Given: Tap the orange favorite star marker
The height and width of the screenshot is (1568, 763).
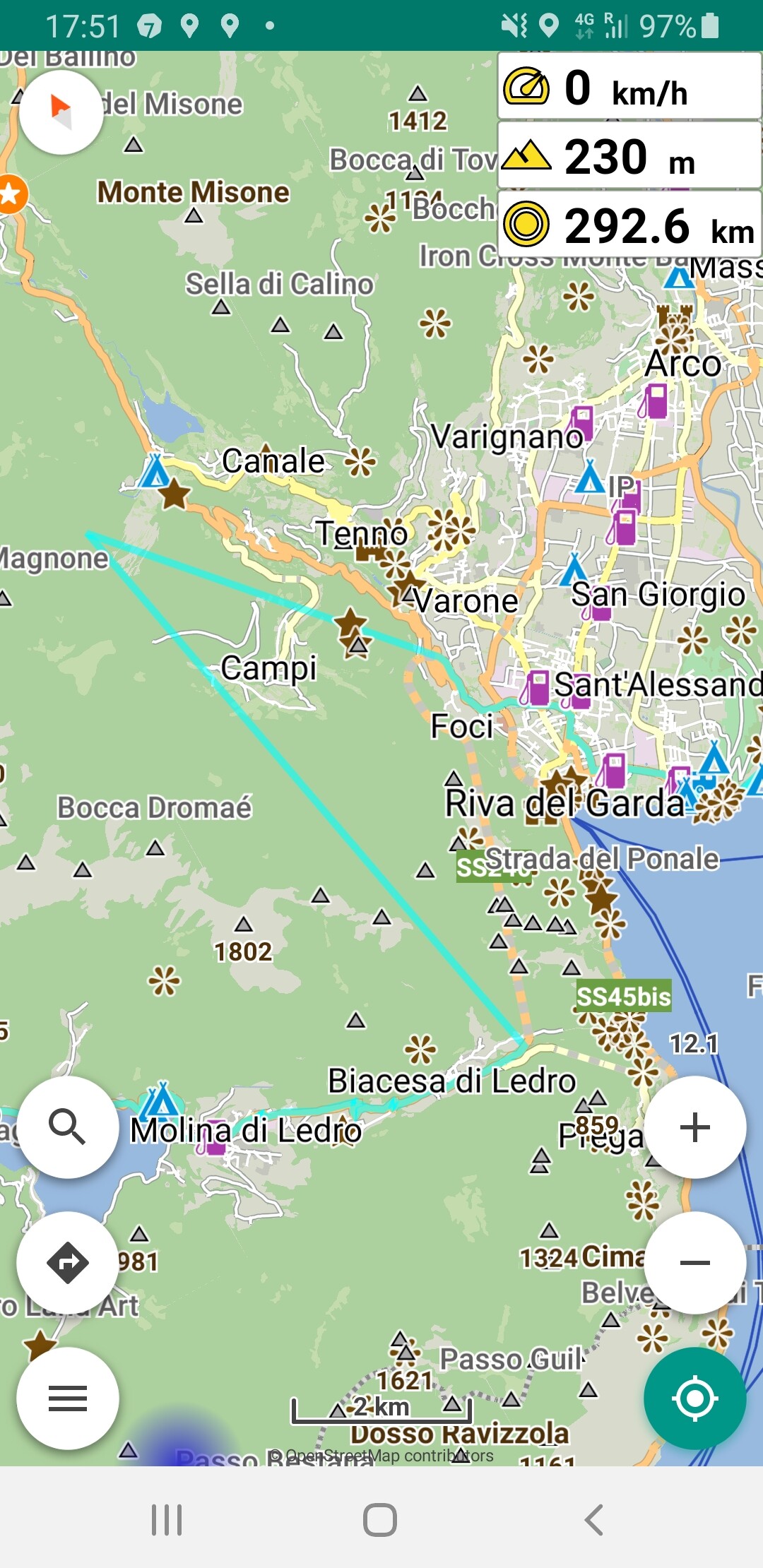Looking at the screenshot, I should tap(11, 194).
